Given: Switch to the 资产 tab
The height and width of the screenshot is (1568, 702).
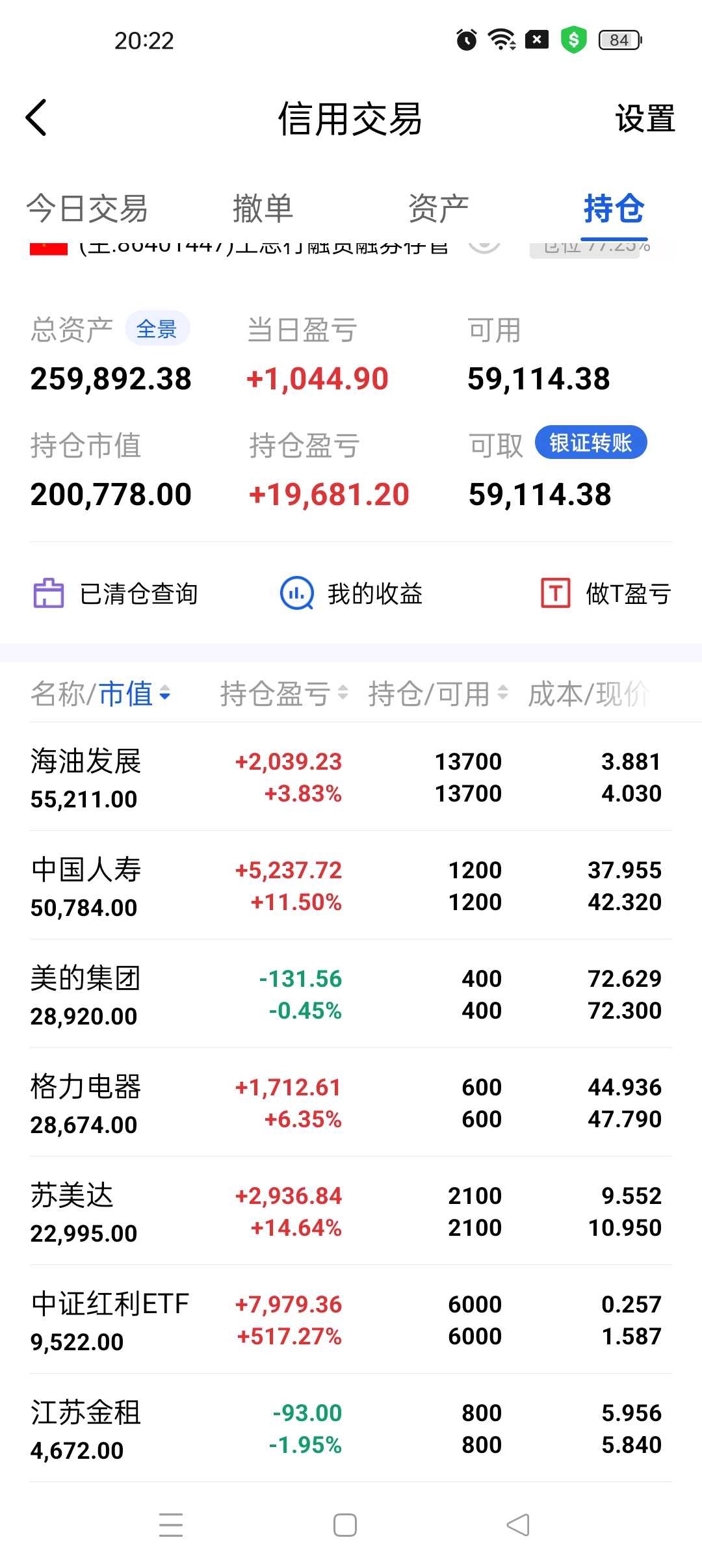Looking at the screenshot, I should pos(439,209).
